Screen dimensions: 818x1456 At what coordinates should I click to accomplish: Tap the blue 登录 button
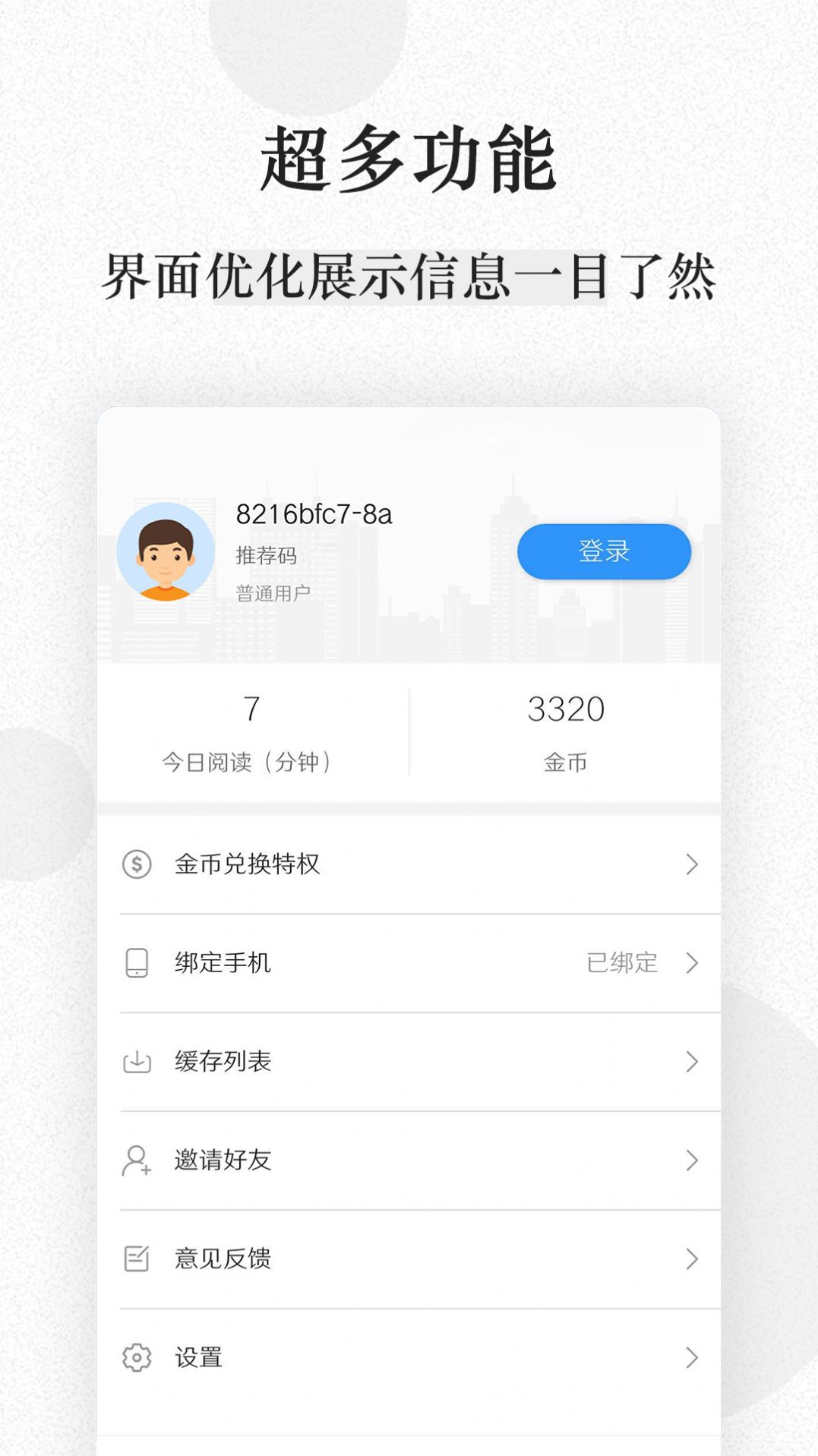pos(605,552)
